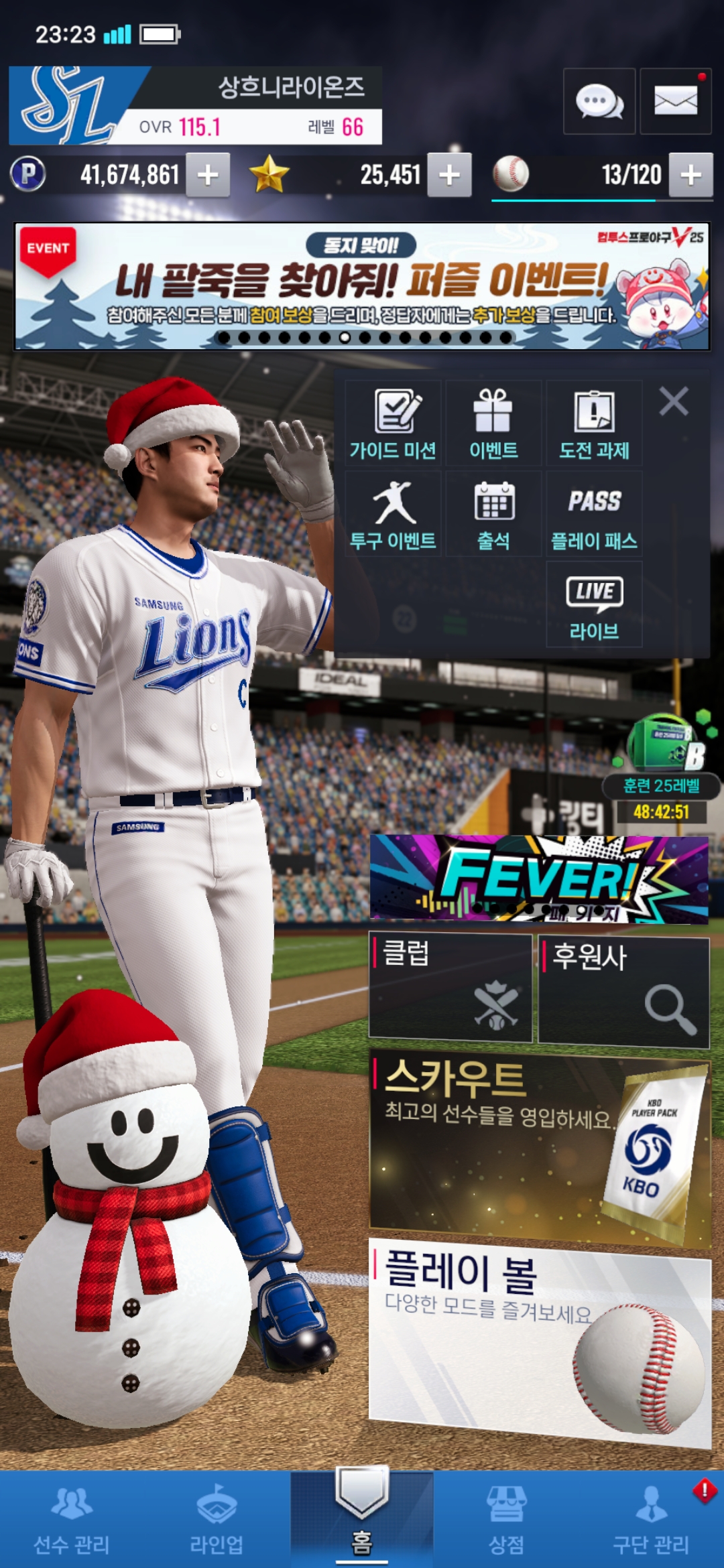Viewport: 724px width, 1568px height.
Task: Open the chat bubble icon
Action: point(599,102)
